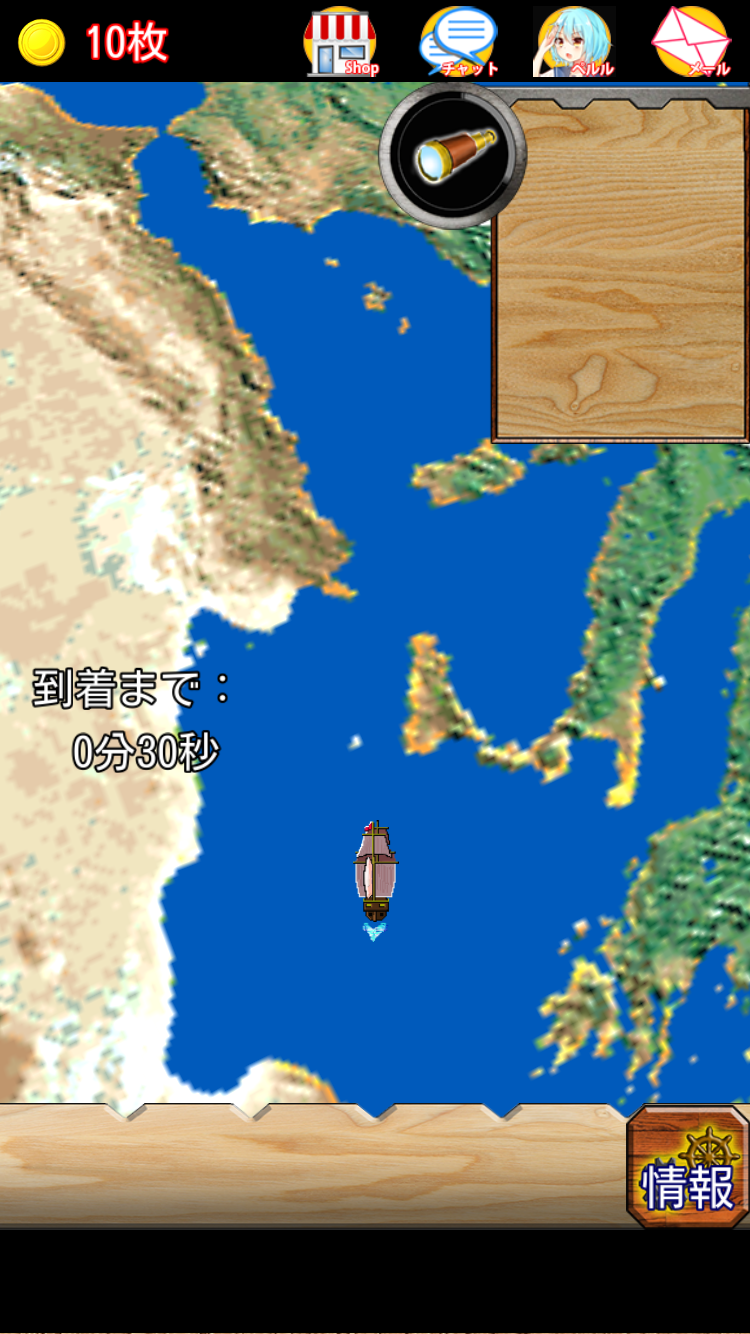Open the Shop
Screen dimensions: 750x1334
coord(340,42)
